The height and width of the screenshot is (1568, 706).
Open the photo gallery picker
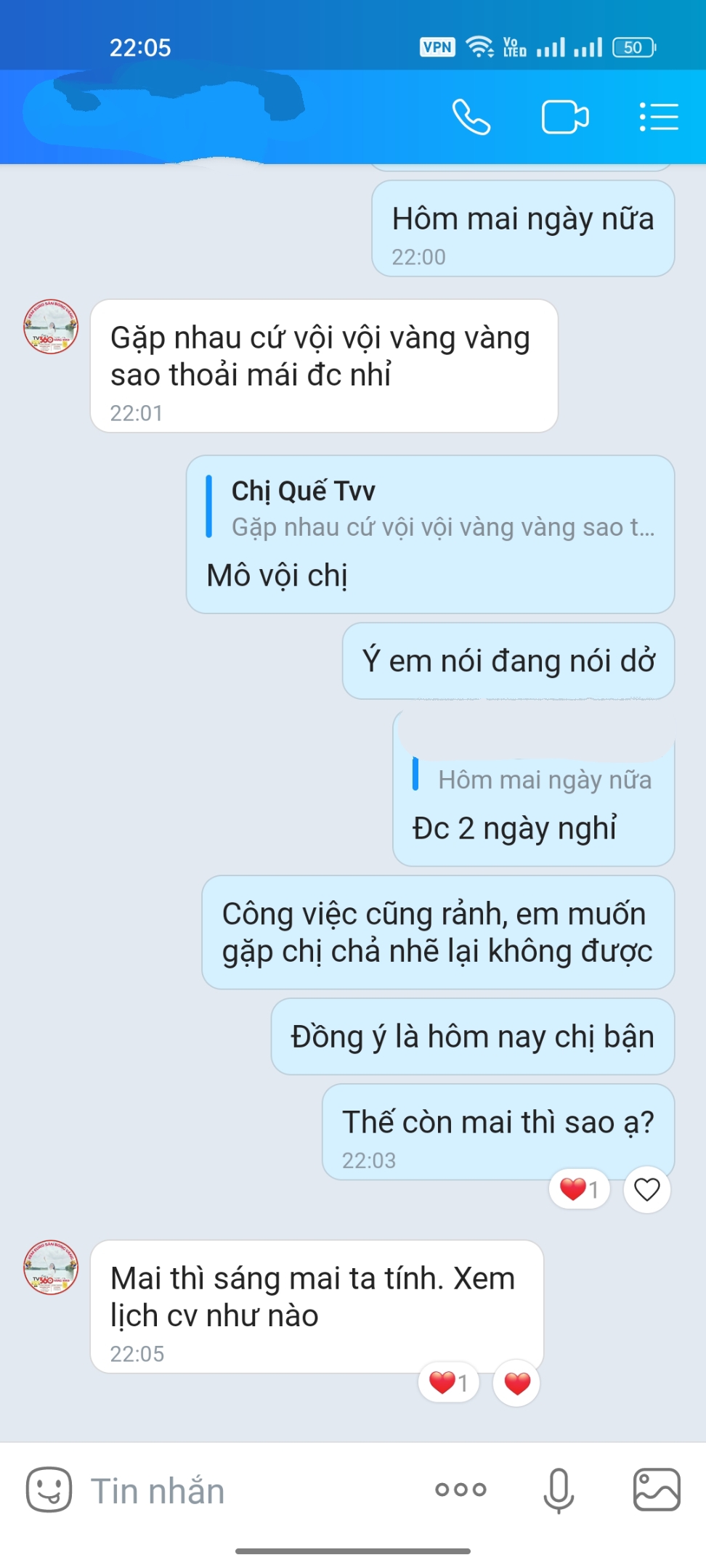point(657,1490)
